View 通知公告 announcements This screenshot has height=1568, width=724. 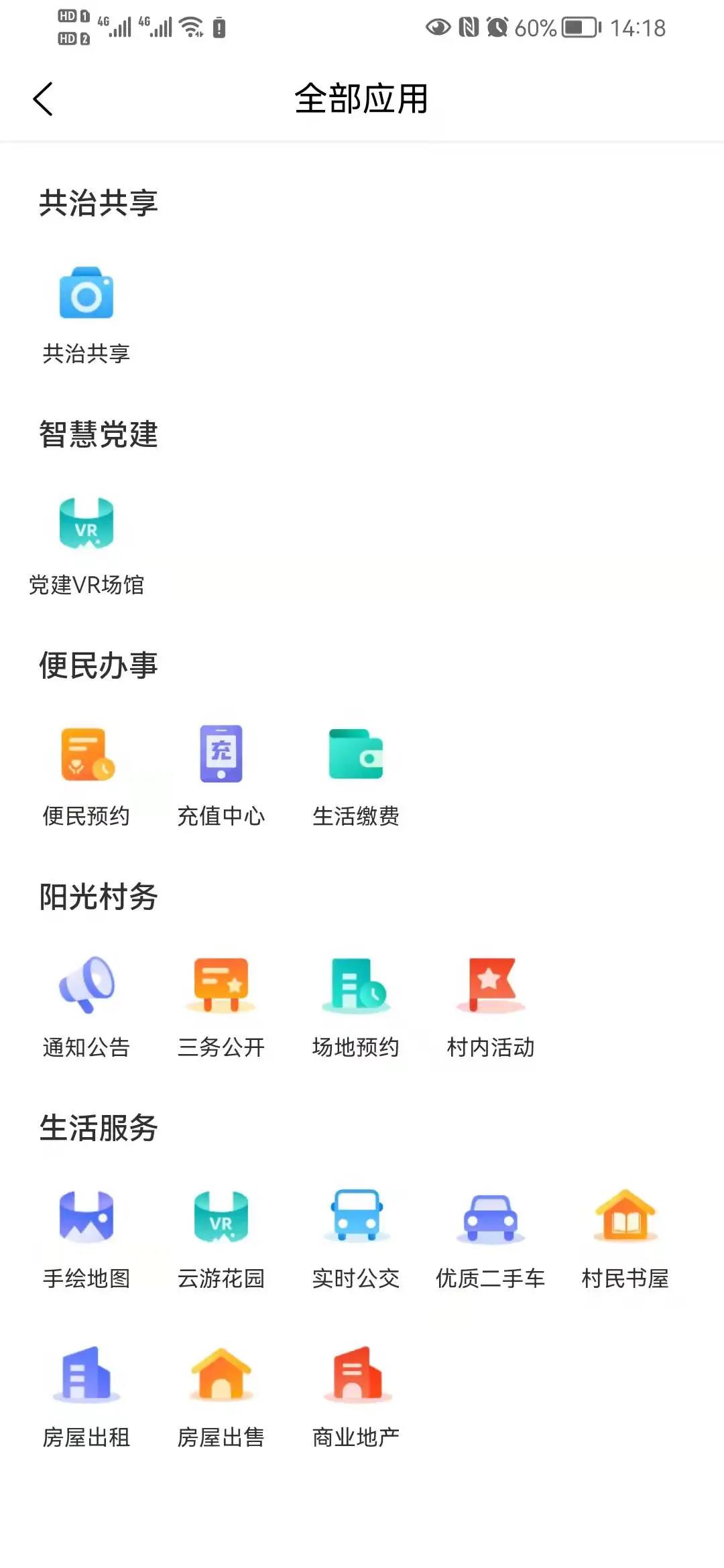pyautogui.click(x=86, y=986)
